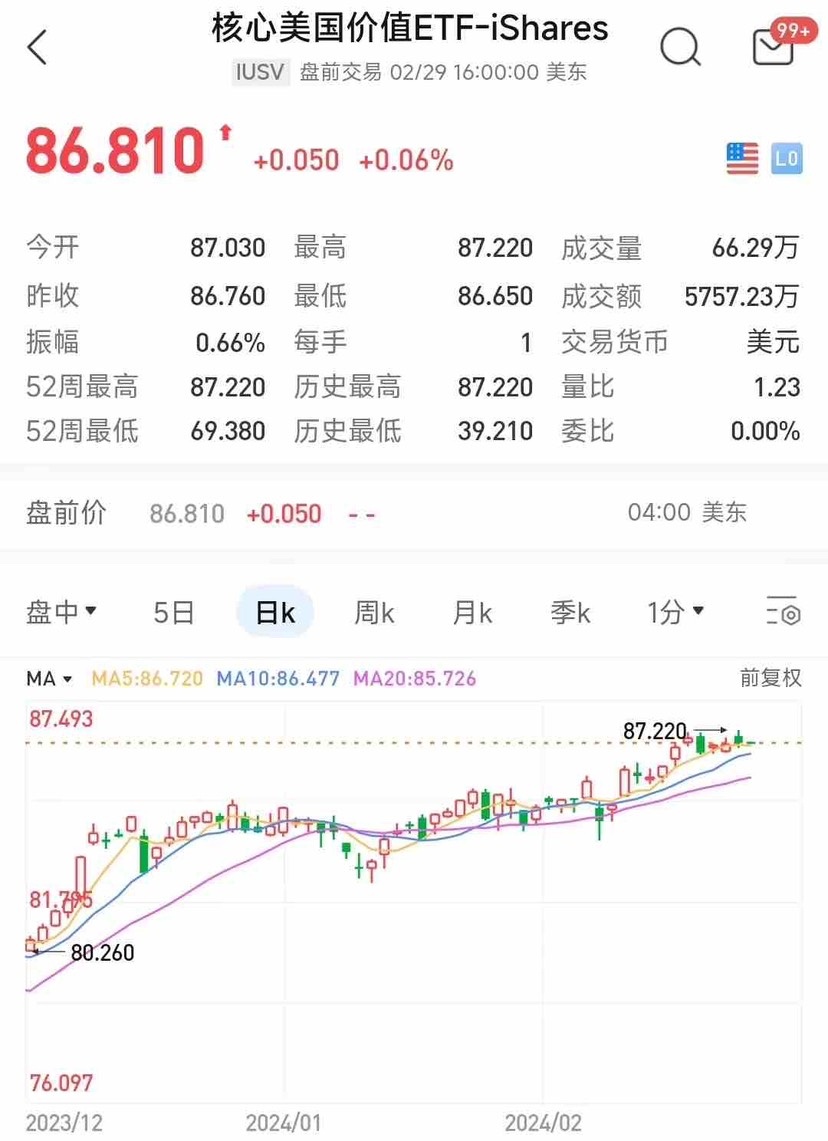
Task: Select the L0 quote level icon
Action: point(786,158)
